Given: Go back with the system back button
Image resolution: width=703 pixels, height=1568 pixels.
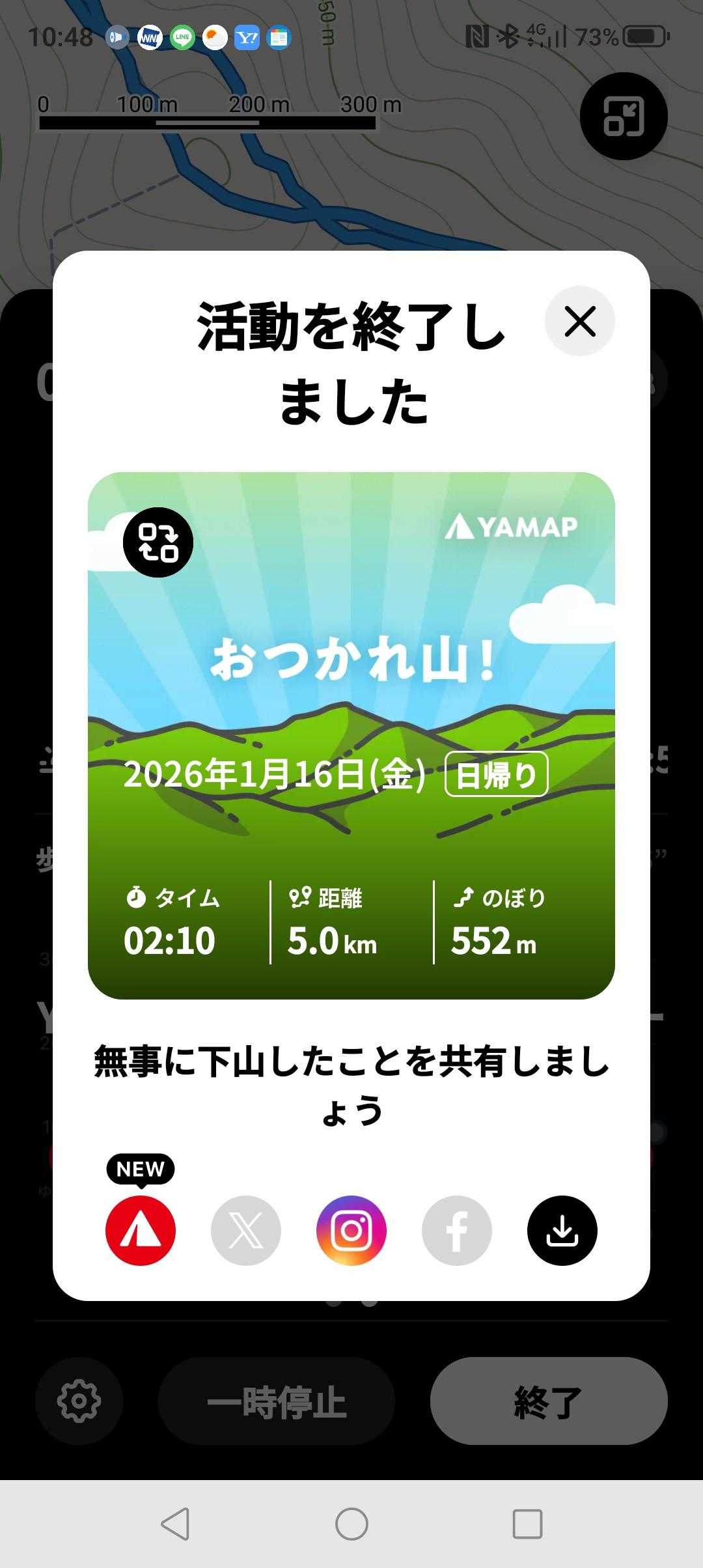Looking at the screenshot, I should 175,1524.
